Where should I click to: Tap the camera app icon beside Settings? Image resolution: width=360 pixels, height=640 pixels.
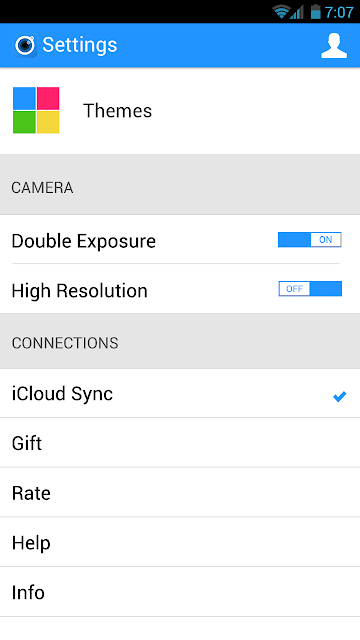tap(25, 45)
